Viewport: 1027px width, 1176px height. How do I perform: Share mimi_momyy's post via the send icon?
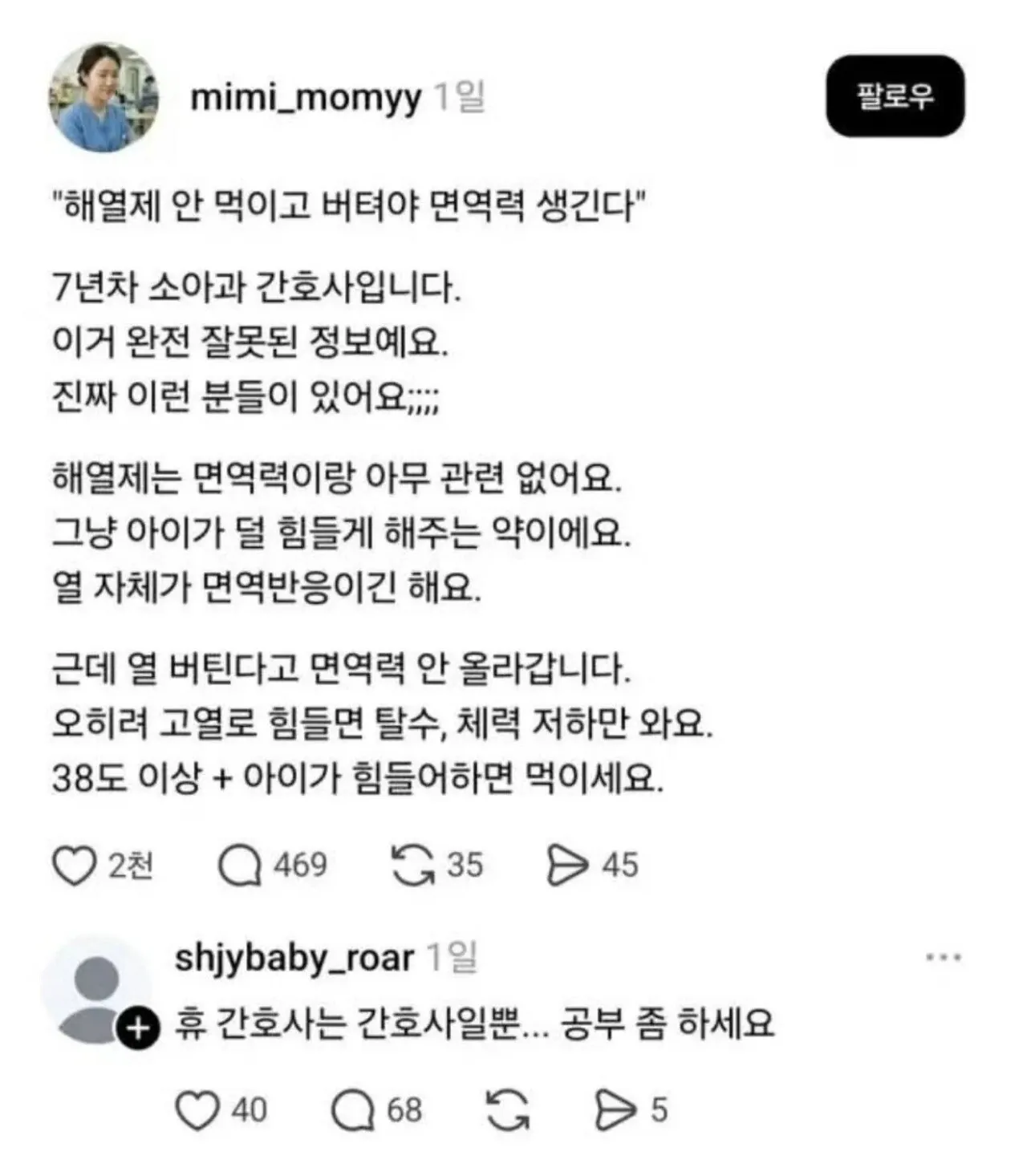566,866
